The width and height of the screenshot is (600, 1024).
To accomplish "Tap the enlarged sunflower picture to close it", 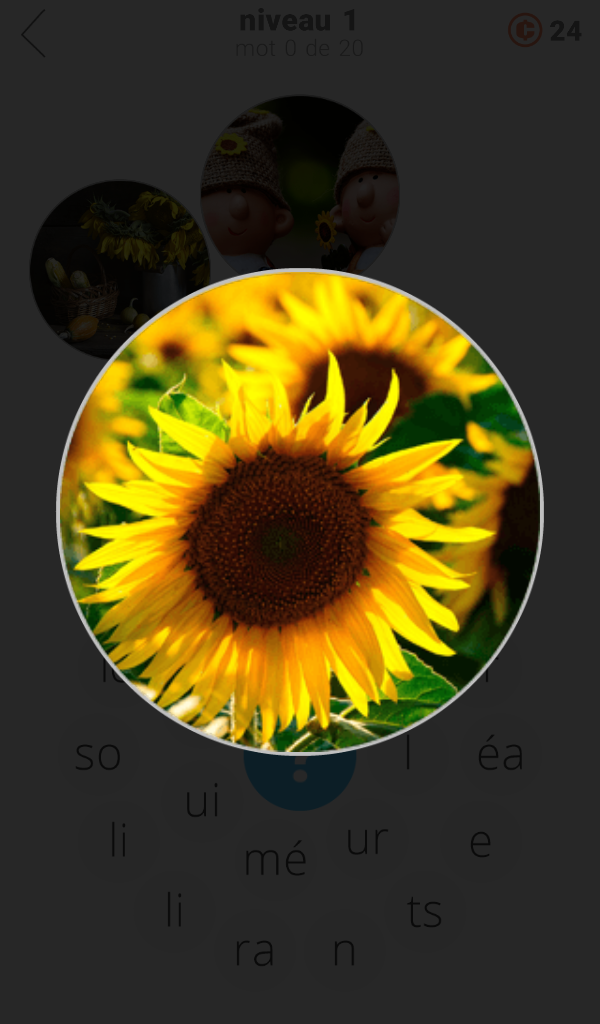I will [300, 510].
